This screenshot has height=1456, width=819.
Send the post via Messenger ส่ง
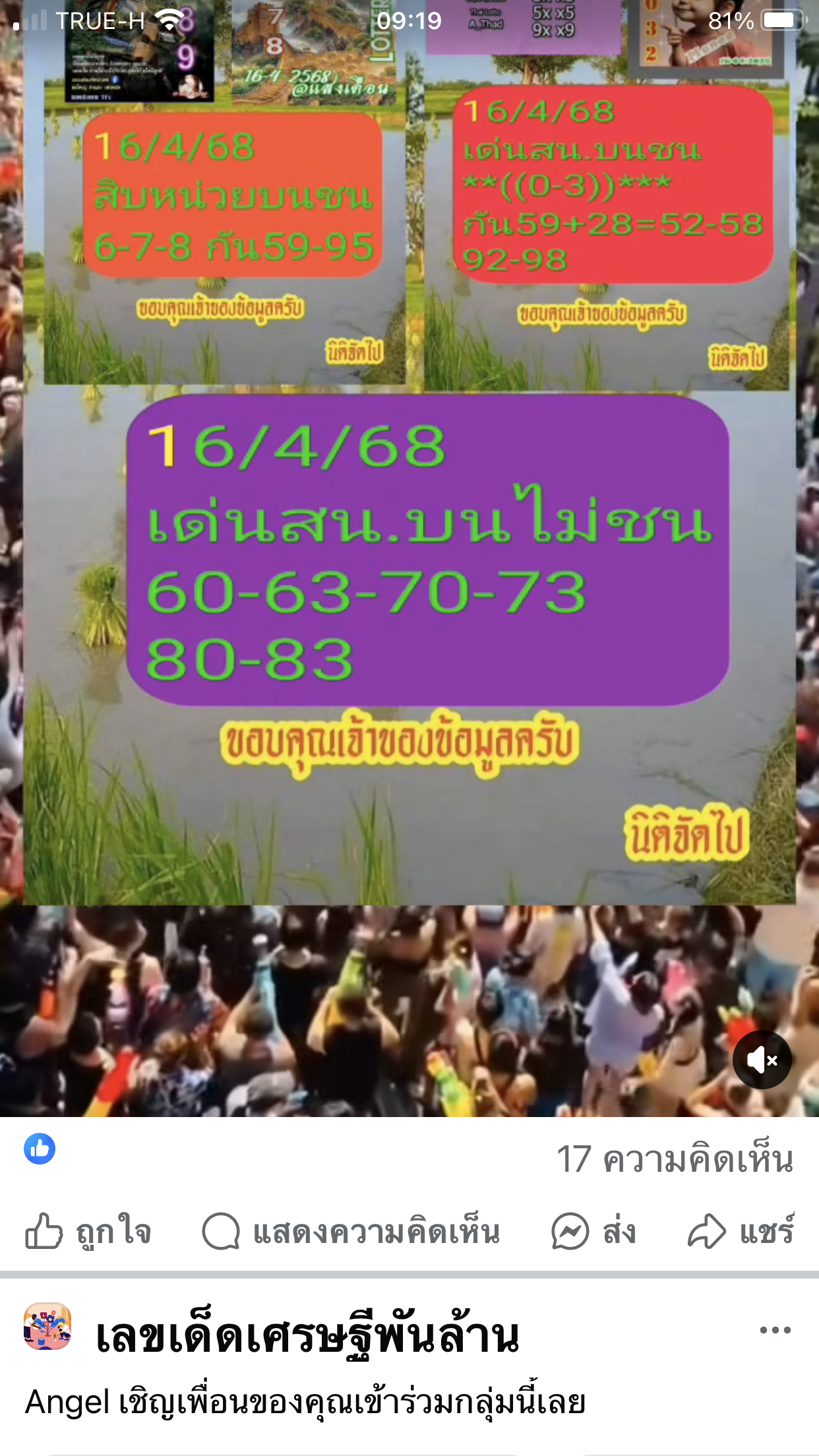(593, 1231)
